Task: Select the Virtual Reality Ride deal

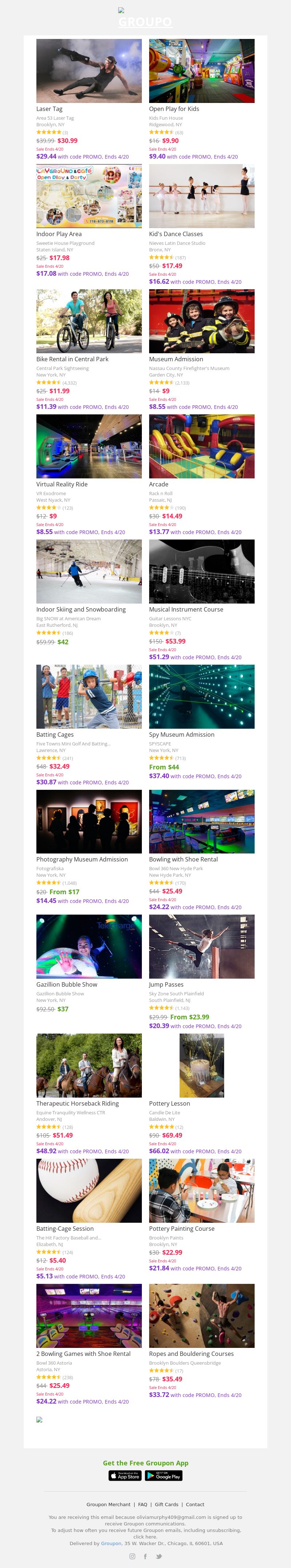Action: coord(89,446)
